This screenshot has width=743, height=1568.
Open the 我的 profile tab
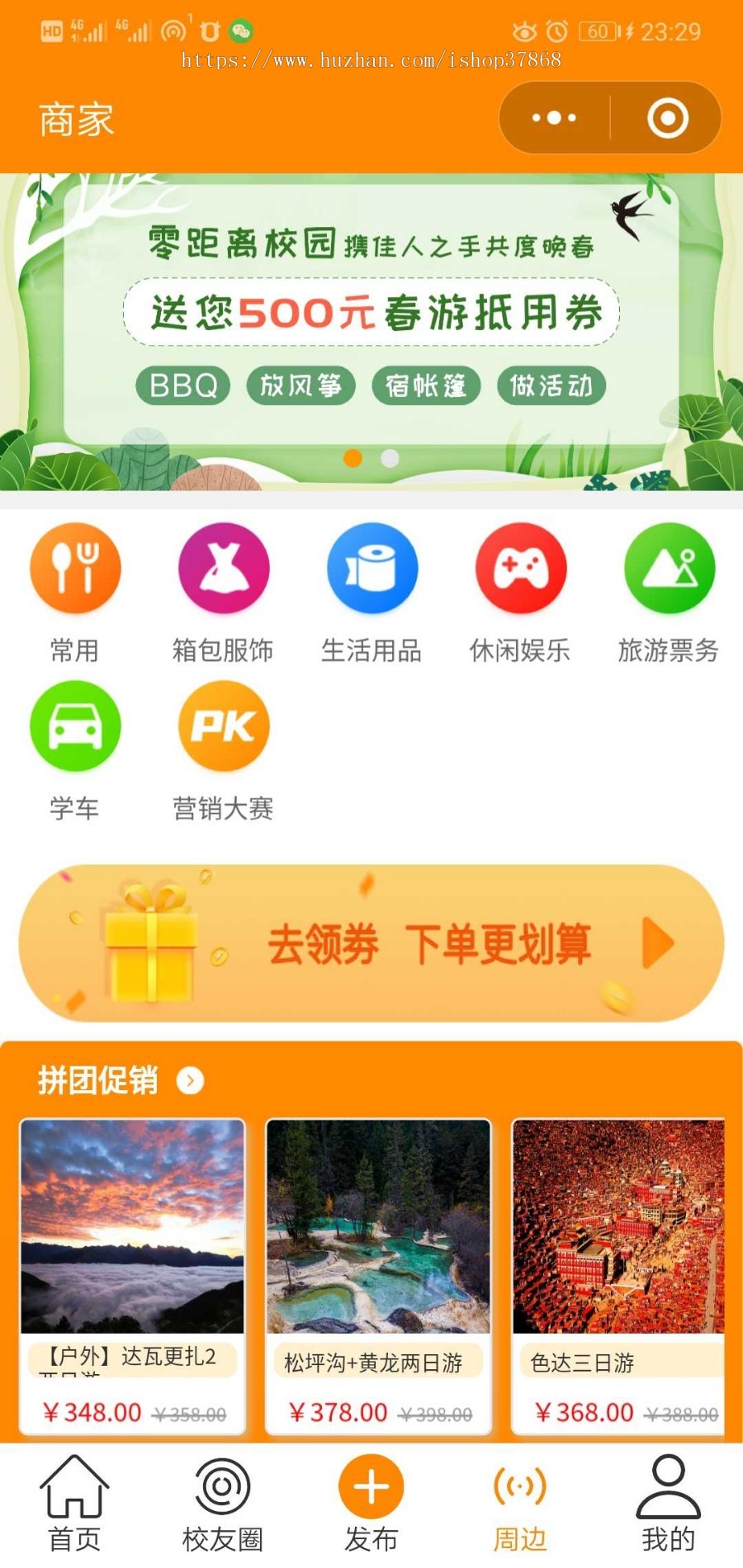669,1504
